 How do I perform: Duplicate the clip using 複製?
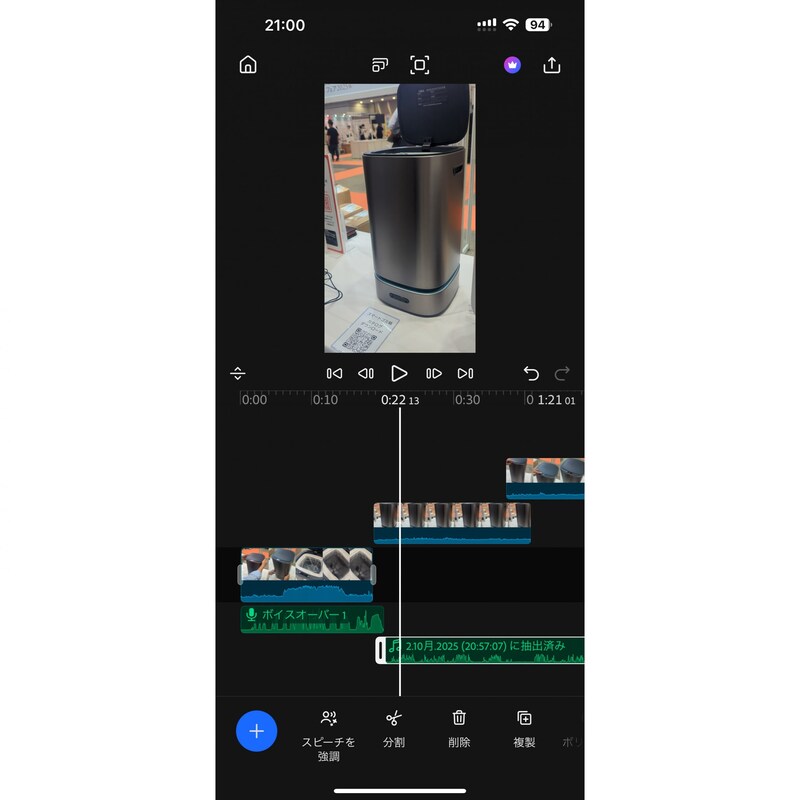524,730
